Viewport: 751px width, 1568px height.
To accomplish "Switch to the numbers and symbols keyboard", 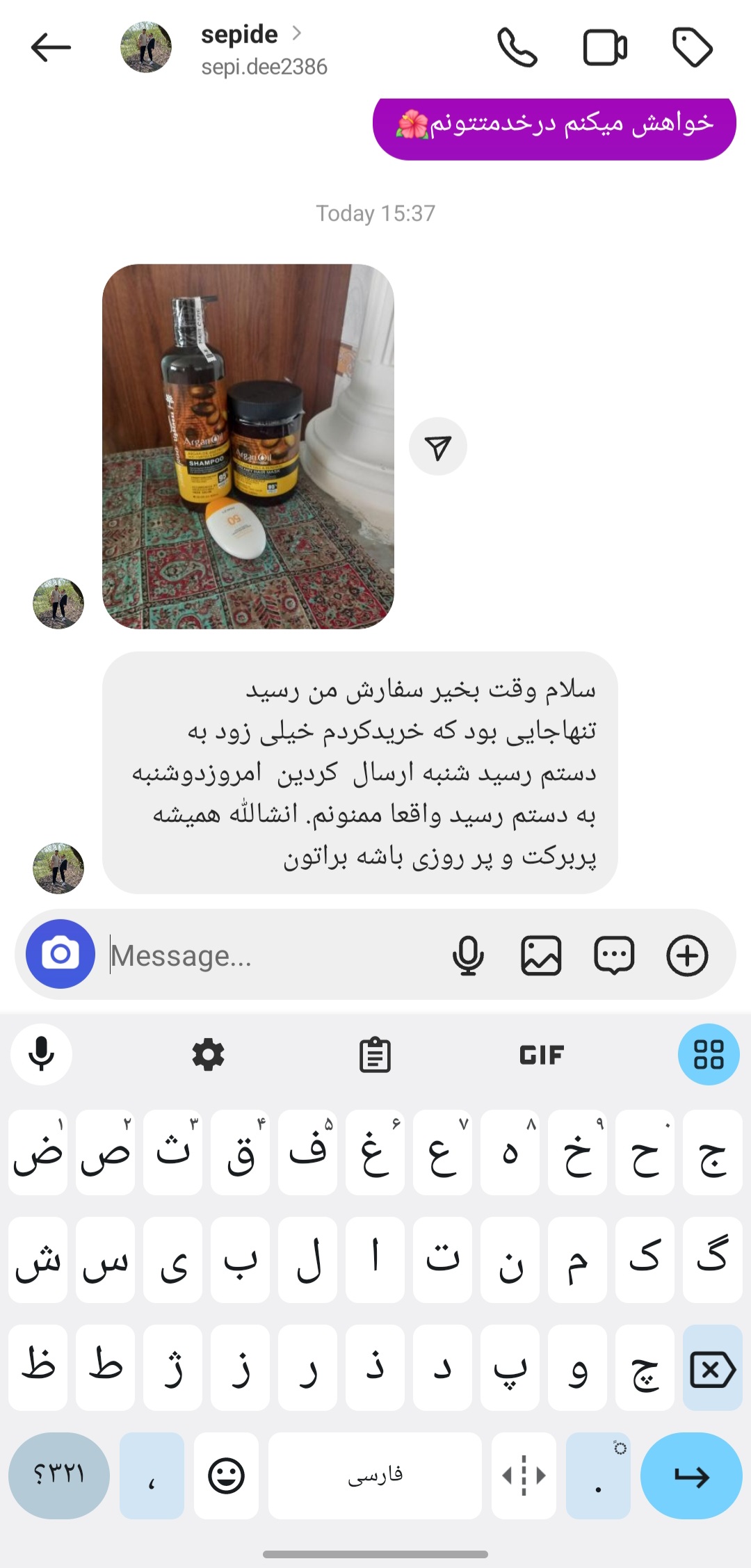I will click(59, 1476).
